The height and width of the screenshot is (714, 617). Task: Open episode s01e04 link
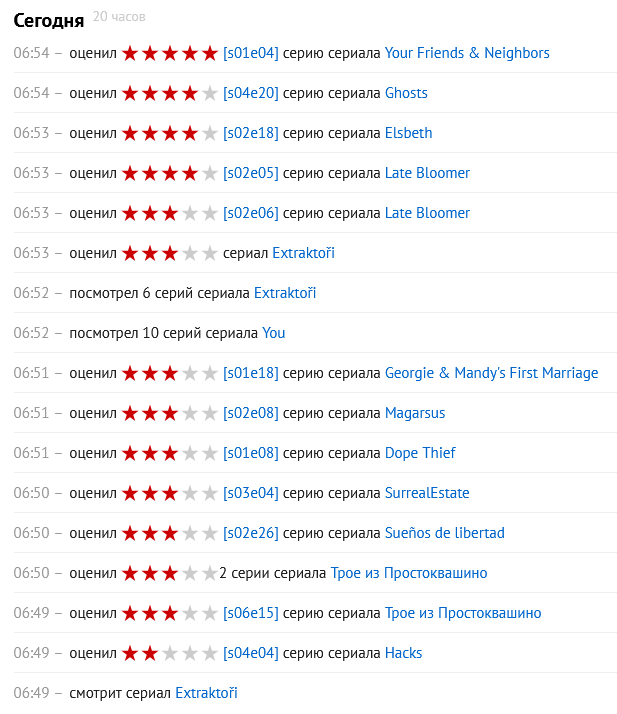point(250,53)
